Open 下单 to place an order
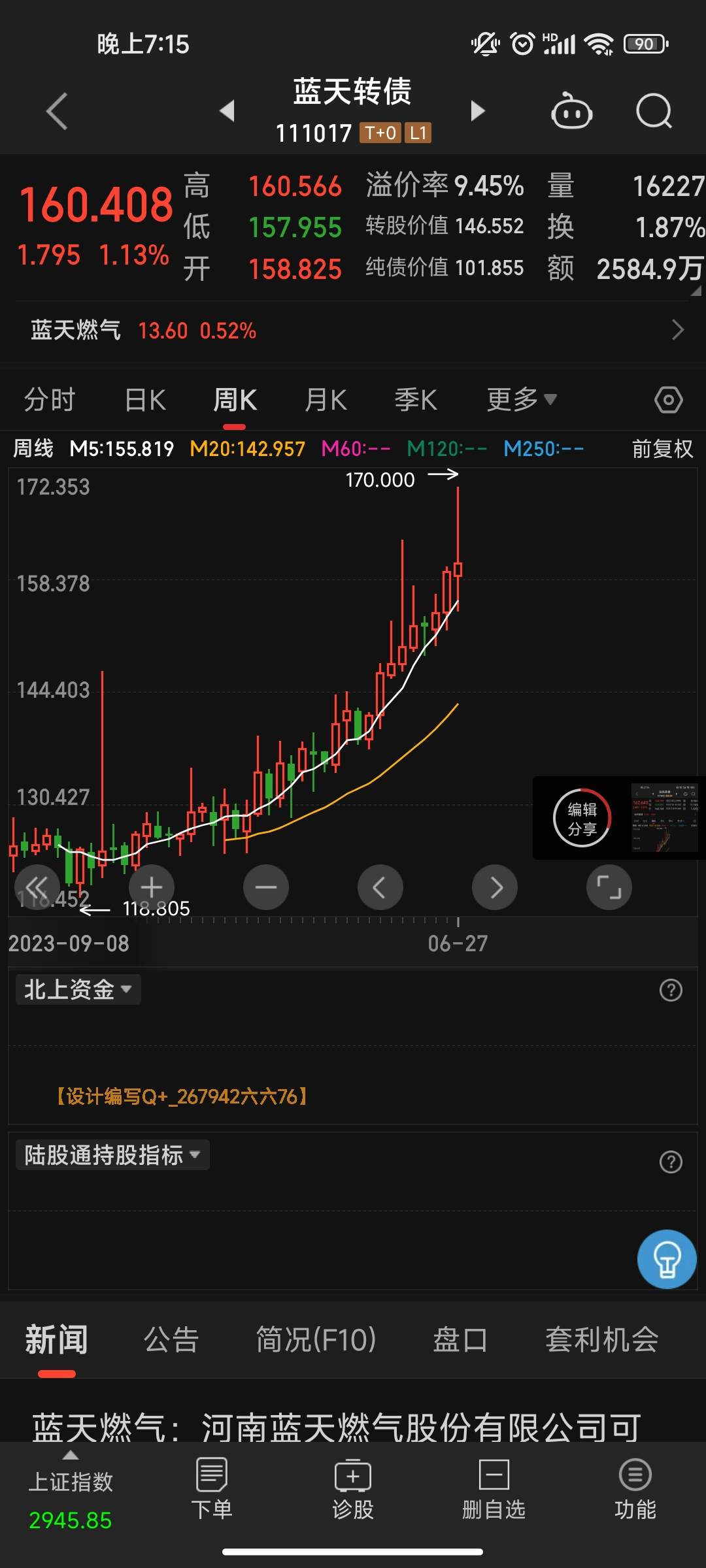706x1568 pixels. coord(211,1490)
